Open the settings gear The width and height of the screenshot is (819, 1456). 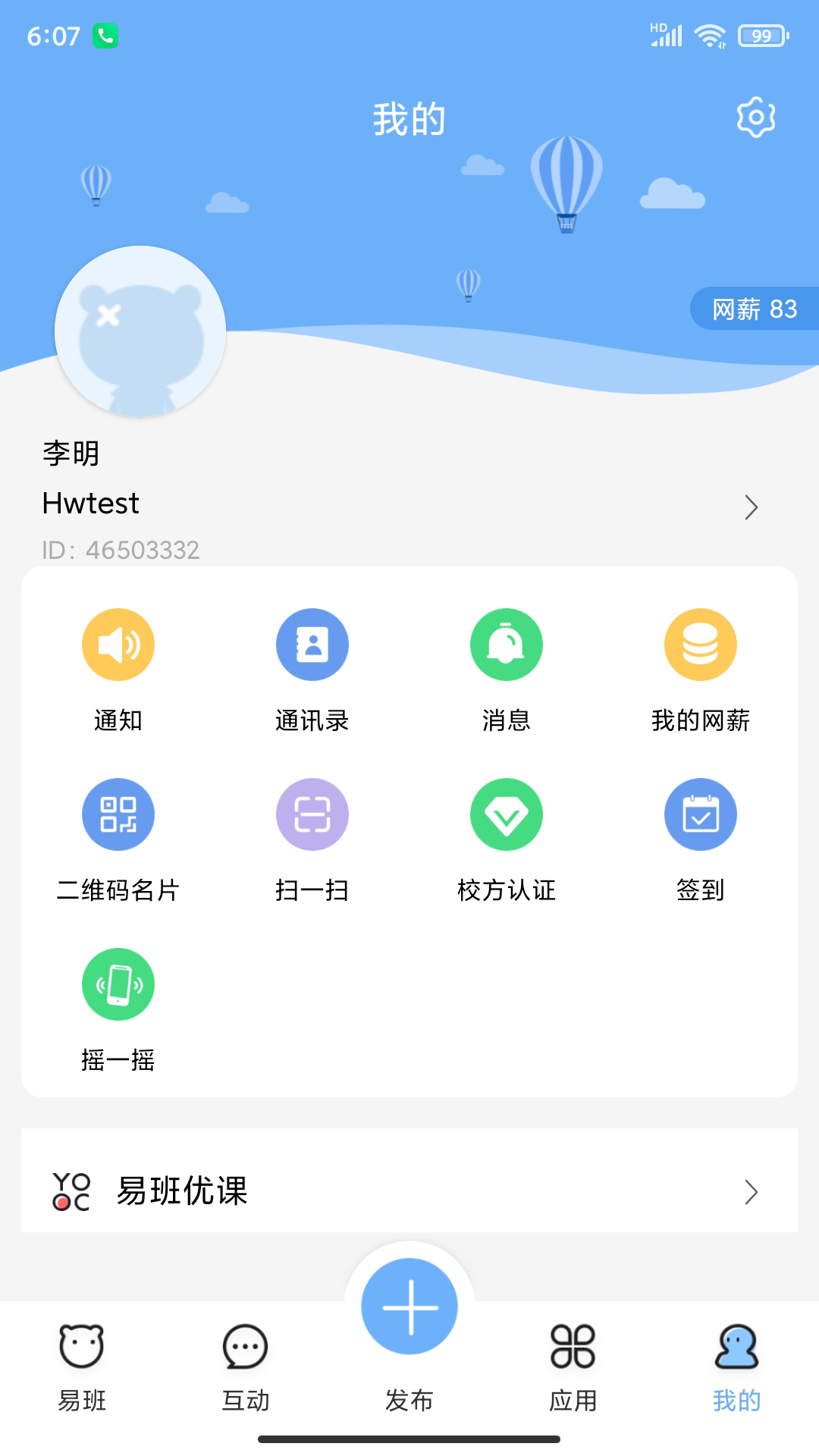(x=755, y=116)
